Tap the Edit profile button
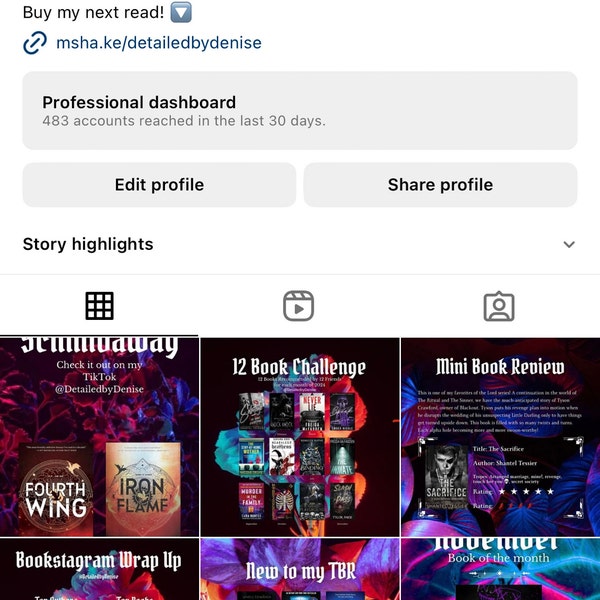This screenshot has height=600, width=600. coord(159,185)
